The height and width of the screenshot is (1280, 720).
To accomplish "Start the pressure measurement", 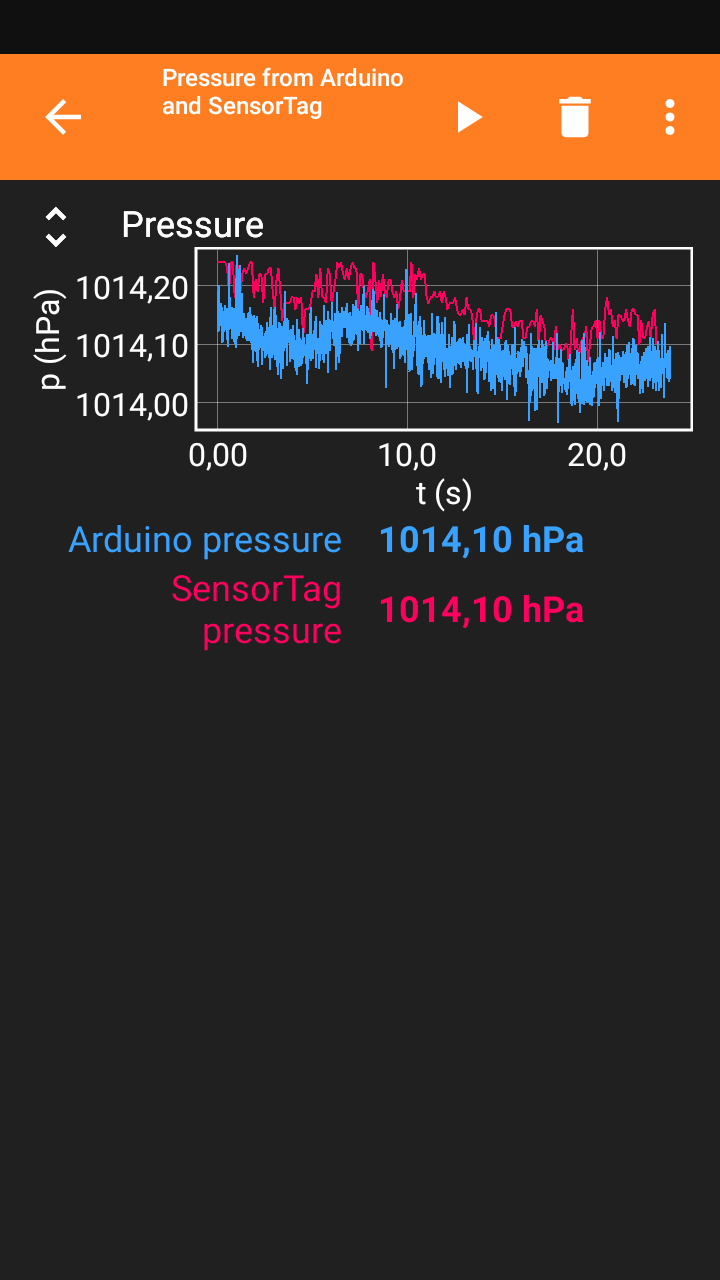I will (469, 117).
